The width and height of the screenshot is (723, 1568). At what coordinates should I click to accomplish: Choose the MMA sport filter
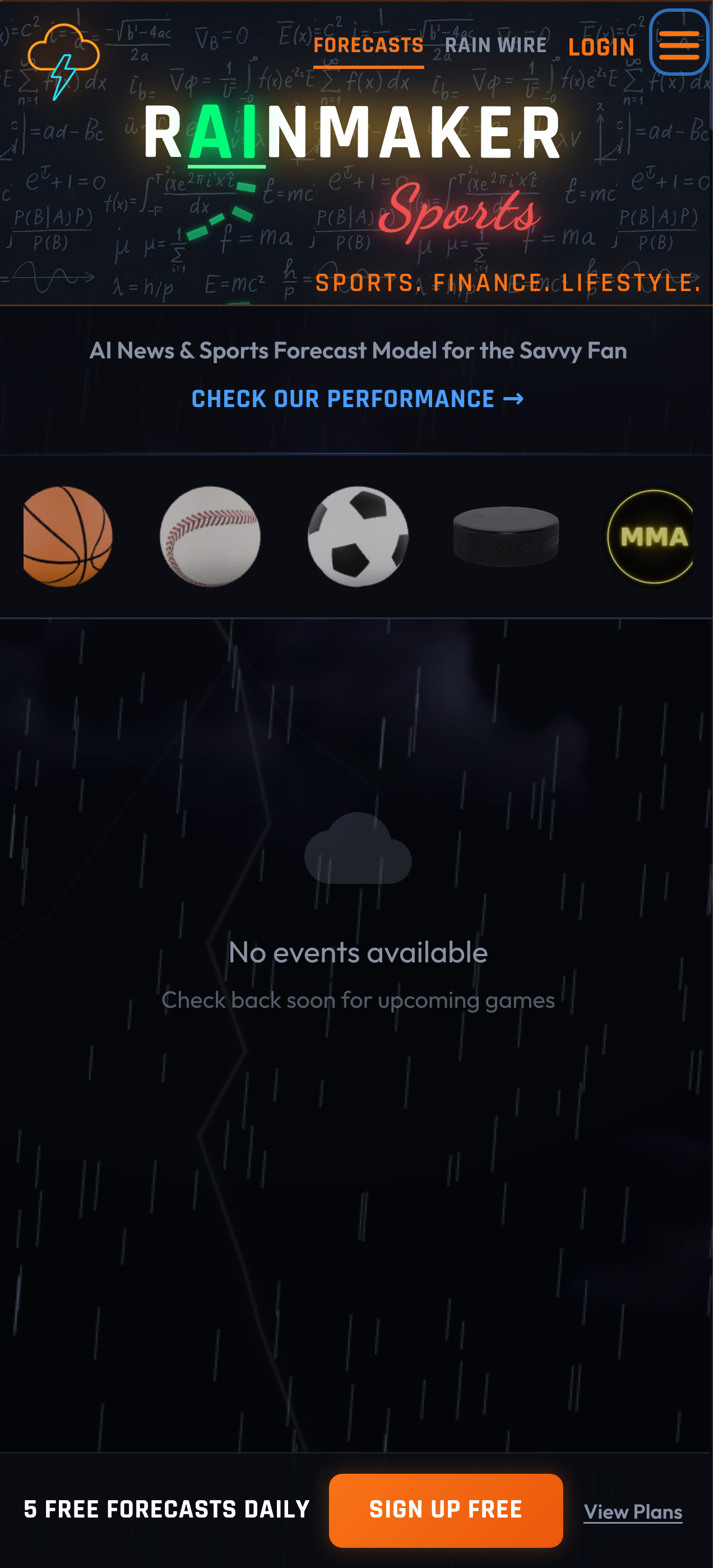(651, 536)
